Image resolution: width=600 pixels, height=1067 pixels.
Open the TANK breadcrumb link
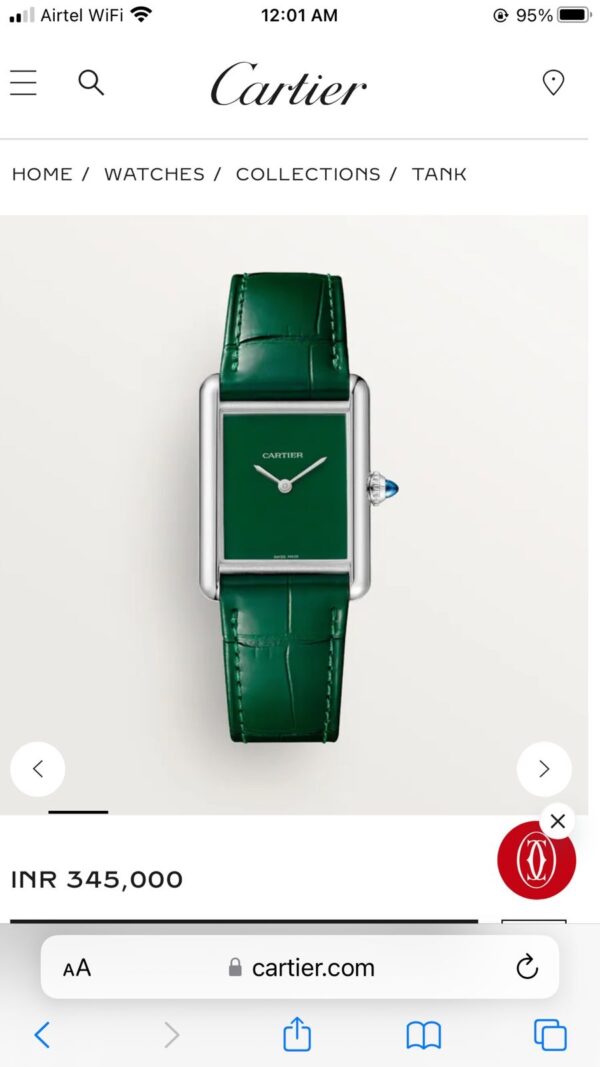pos(439,174)
